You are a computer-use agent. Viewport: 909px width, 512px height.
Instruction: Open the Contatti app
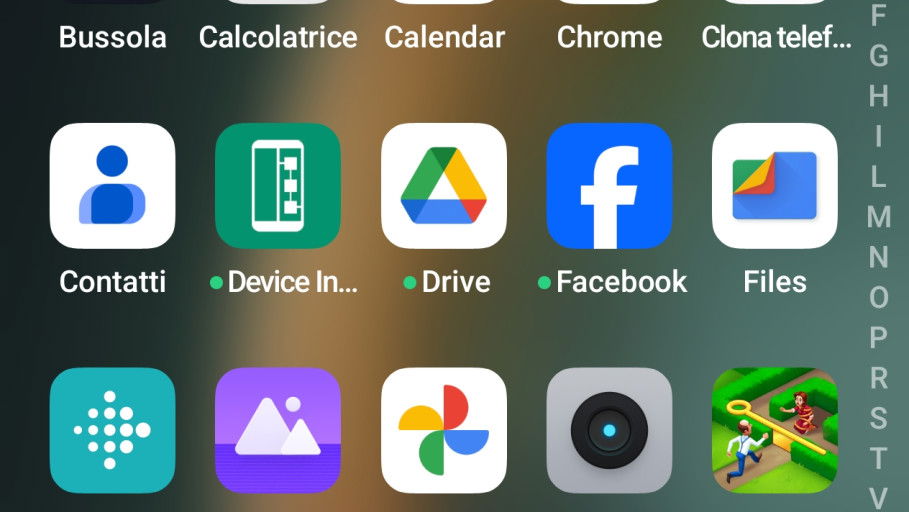pos(112,186)
